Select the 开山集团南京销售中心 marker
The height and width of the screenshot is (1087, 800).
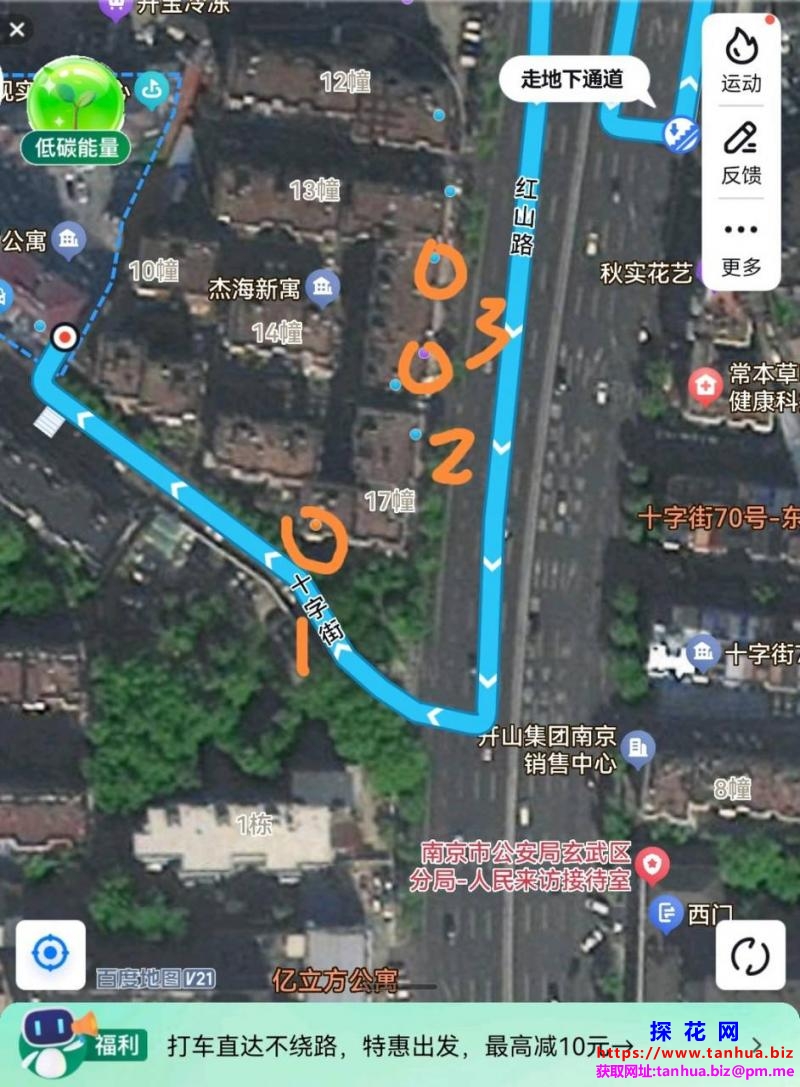[637, 745]
